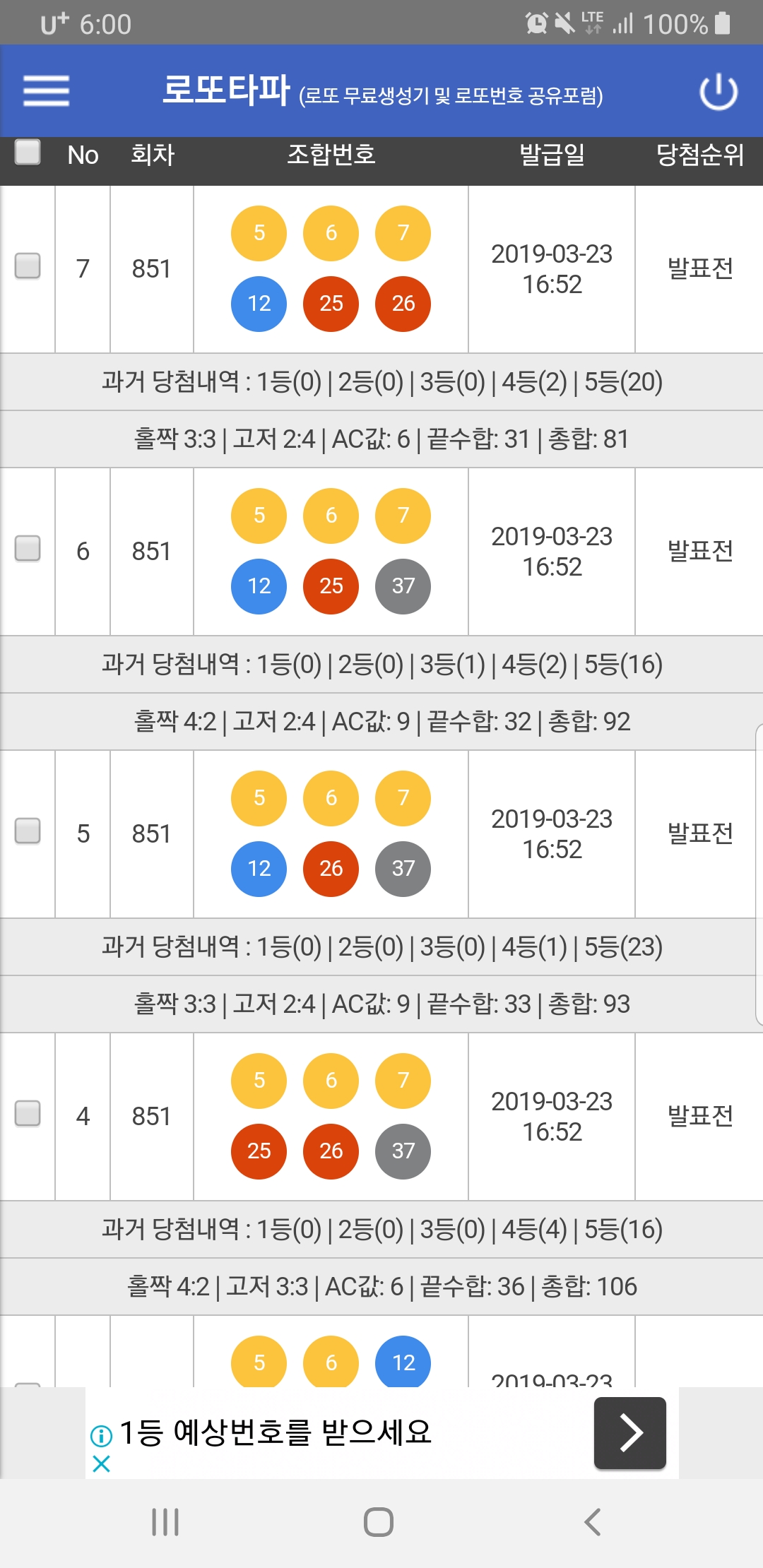Image resolution: width=763 pixels, height=1568 pixels.
Task: Open the hamburger drawer menu
Action: tap(46, 91)
